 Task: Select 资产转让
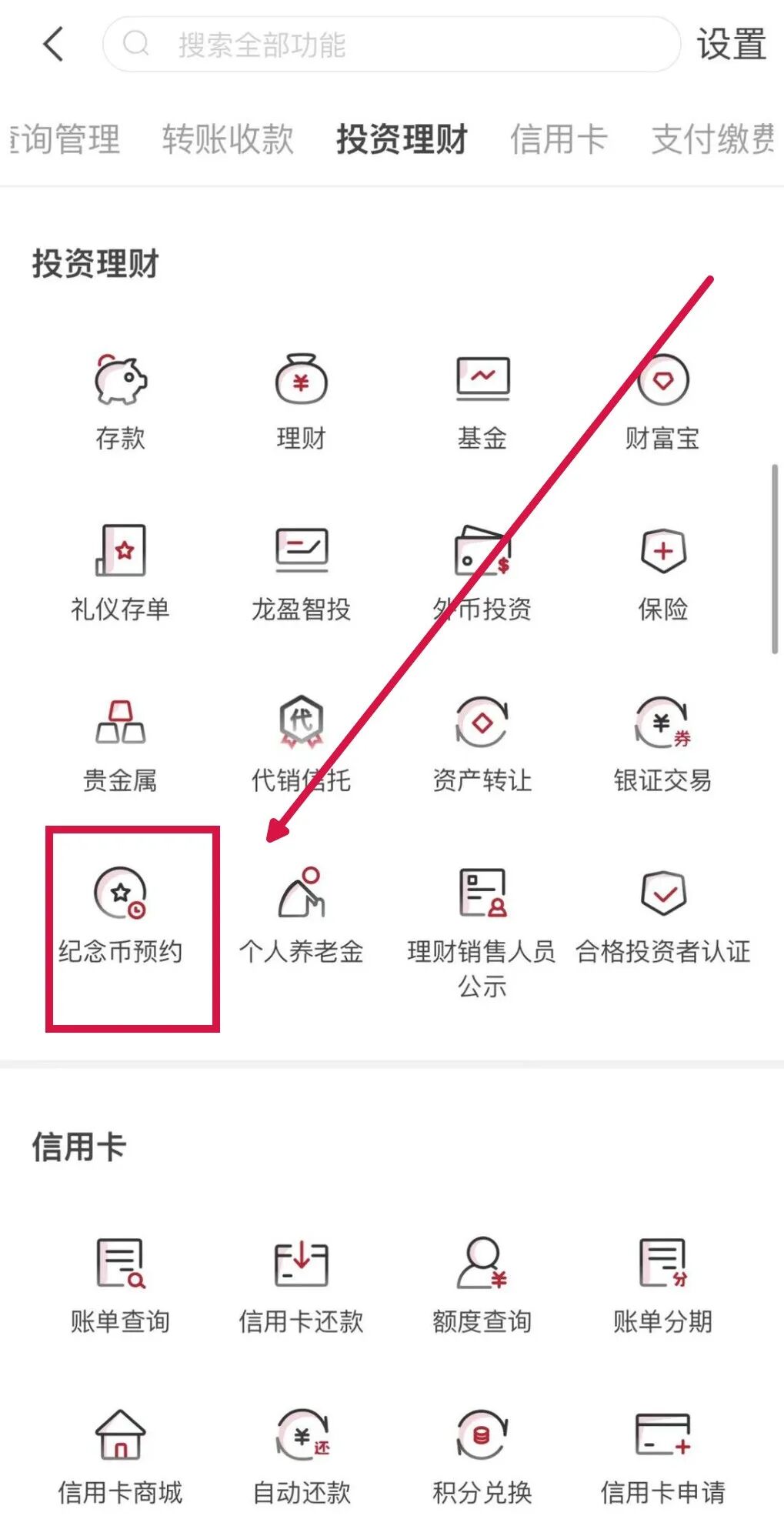point(482,743)
